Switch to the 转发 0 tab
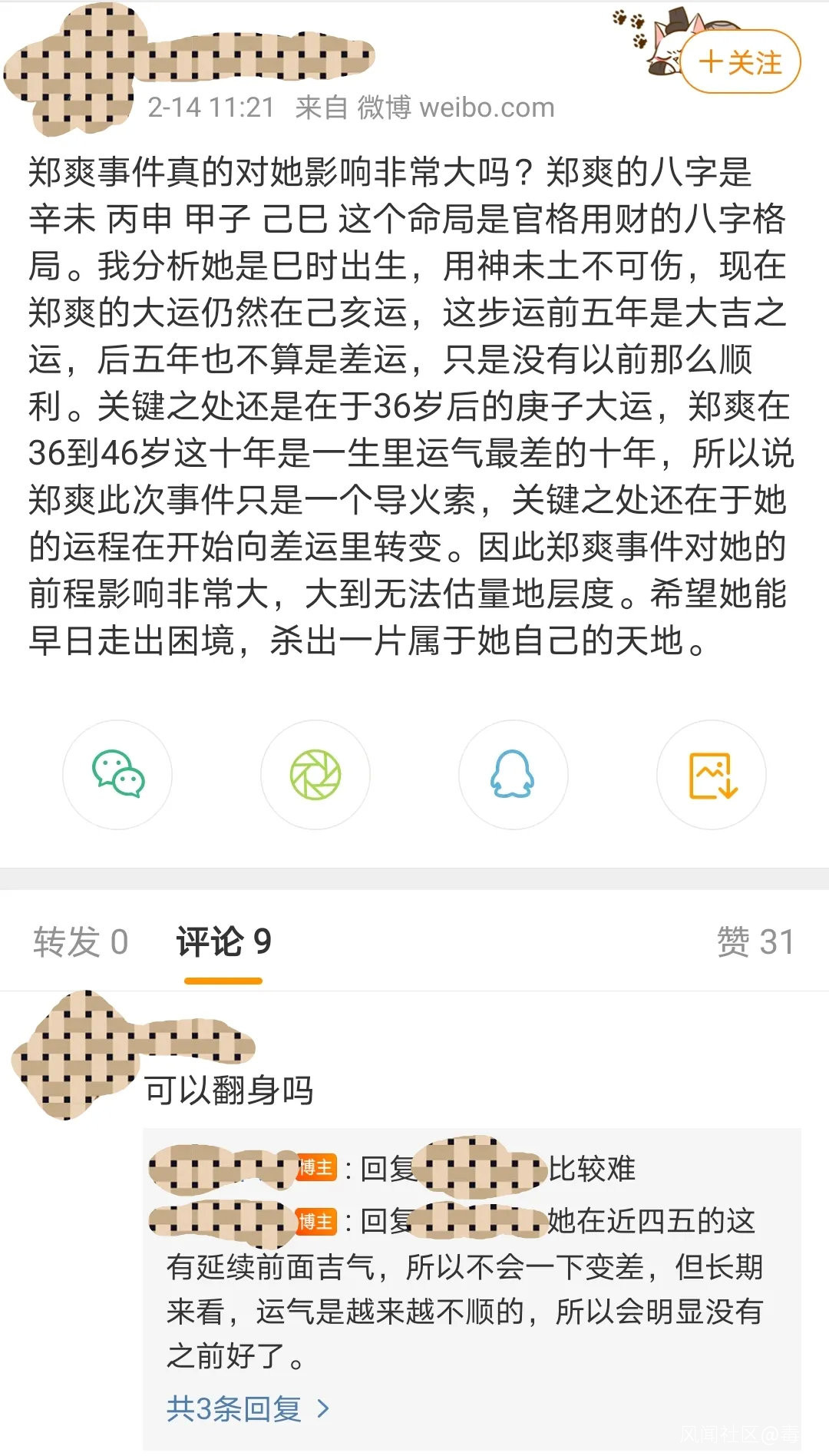The image size is (829, 1456). [81, 941]
